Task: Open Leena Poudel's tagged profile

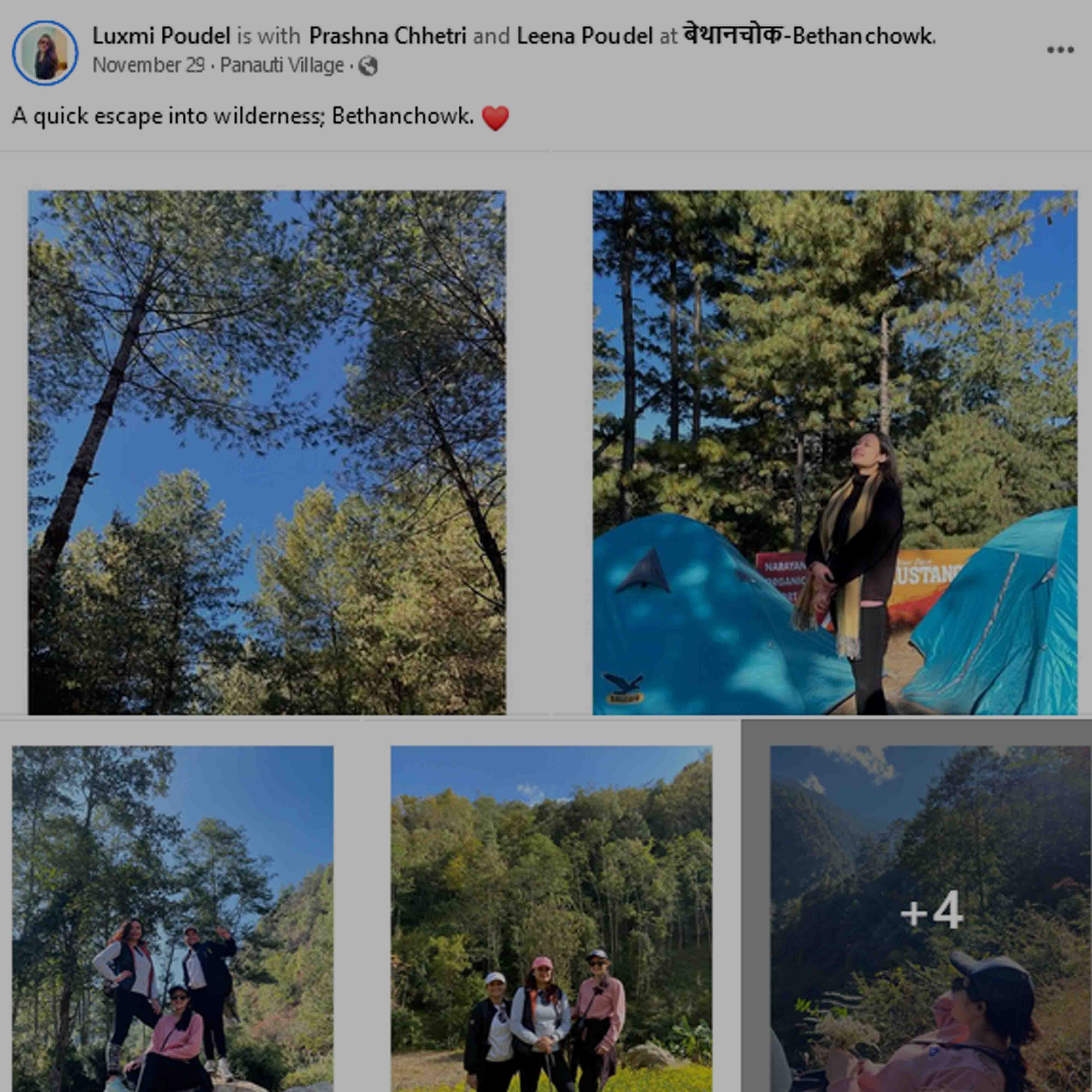Action: (x=584, y=36)
